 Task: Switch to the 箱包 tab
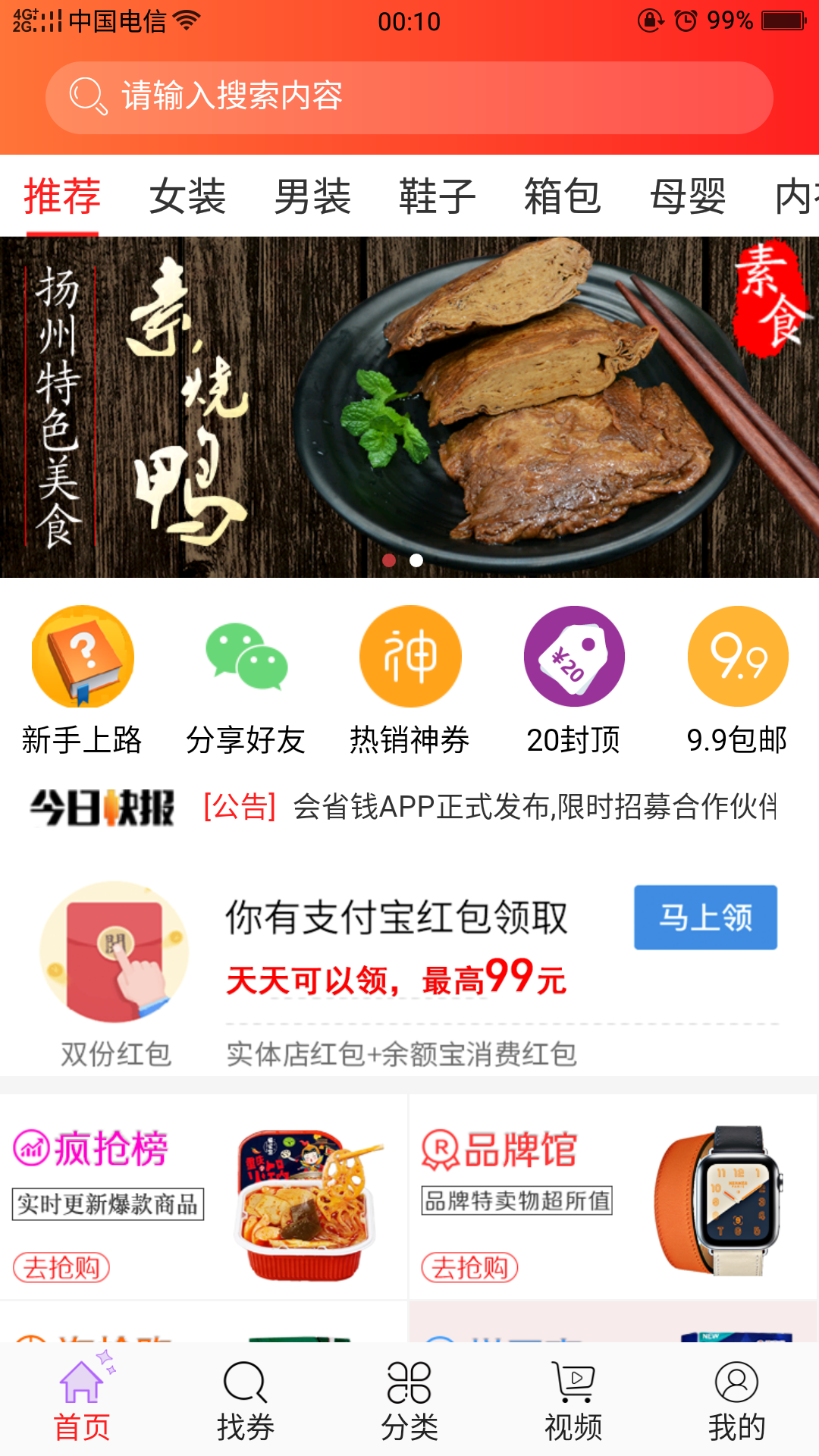563,196
